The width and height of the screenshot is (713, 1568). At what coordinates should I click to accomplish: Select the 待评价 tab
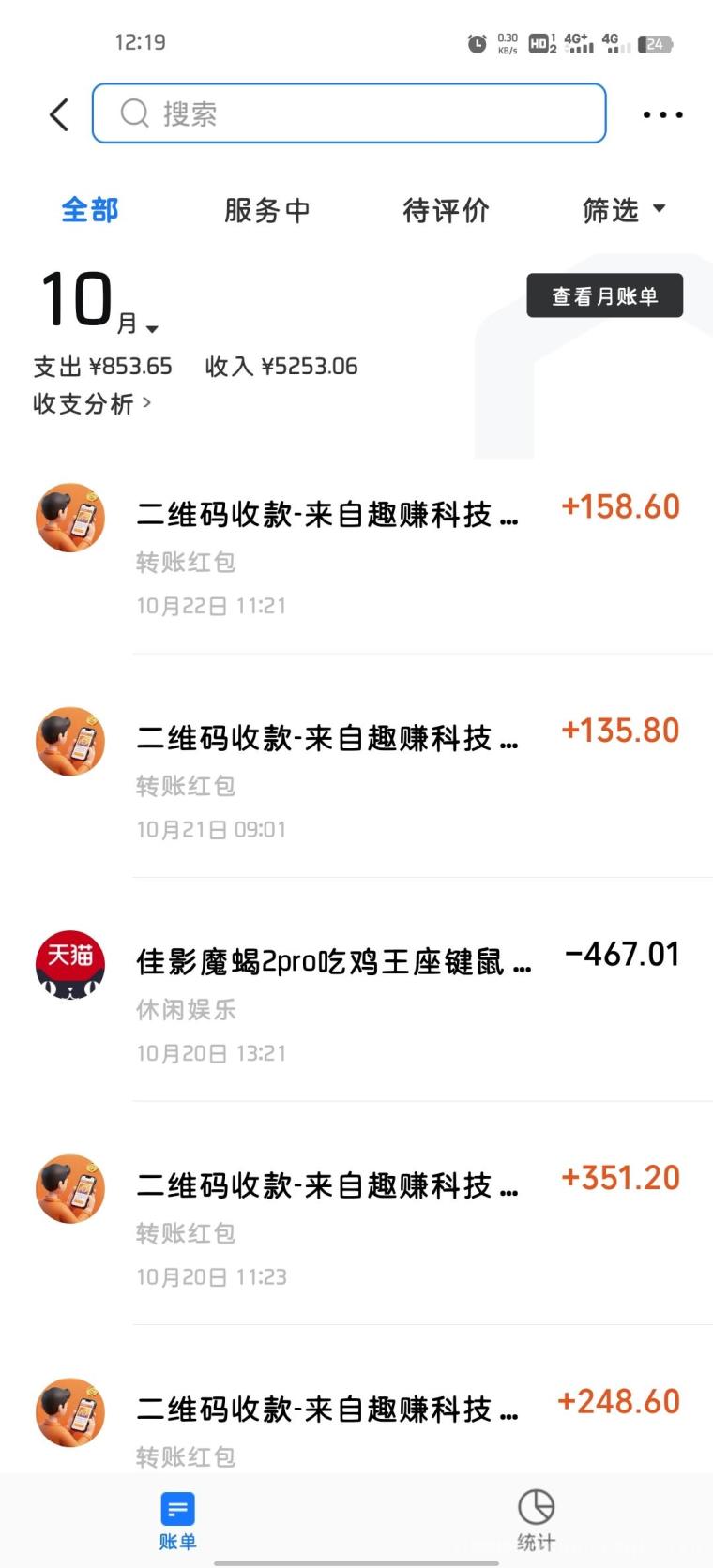[446, 210]
